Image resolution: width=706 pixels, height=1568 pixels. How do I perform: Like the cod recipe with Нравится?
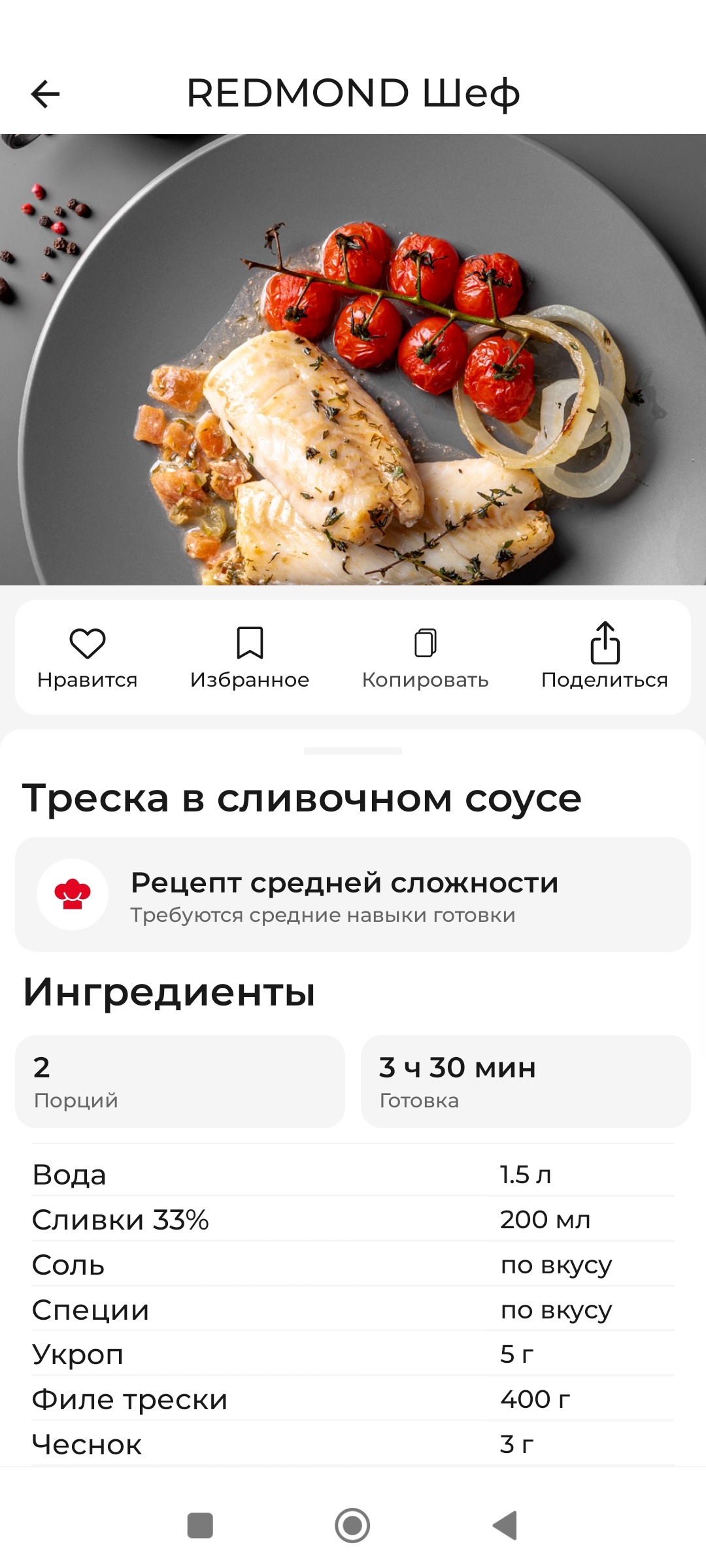tap(88, 656)
